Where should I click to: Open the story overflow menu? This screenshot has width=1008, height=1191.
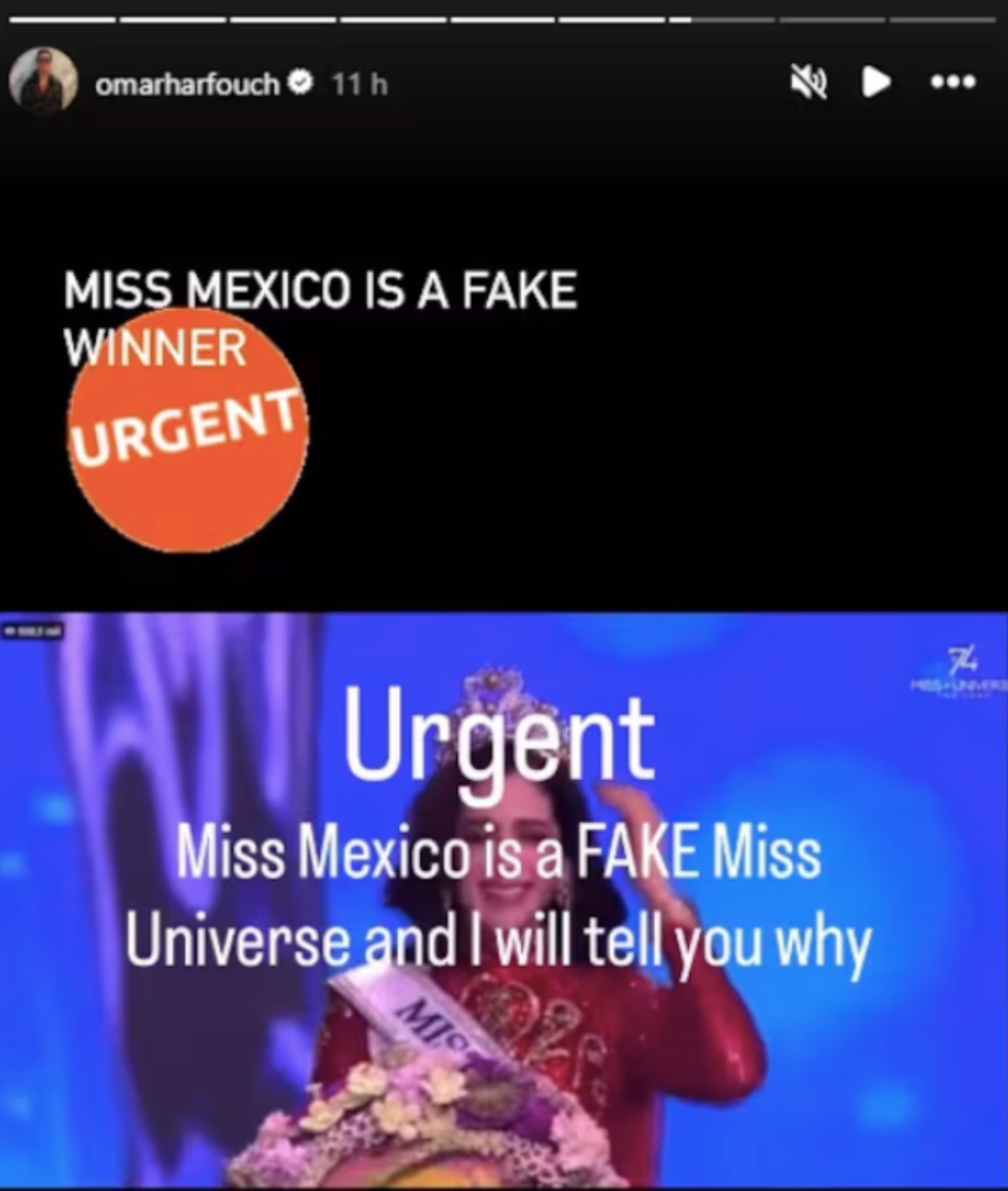[x=953, y=82]
